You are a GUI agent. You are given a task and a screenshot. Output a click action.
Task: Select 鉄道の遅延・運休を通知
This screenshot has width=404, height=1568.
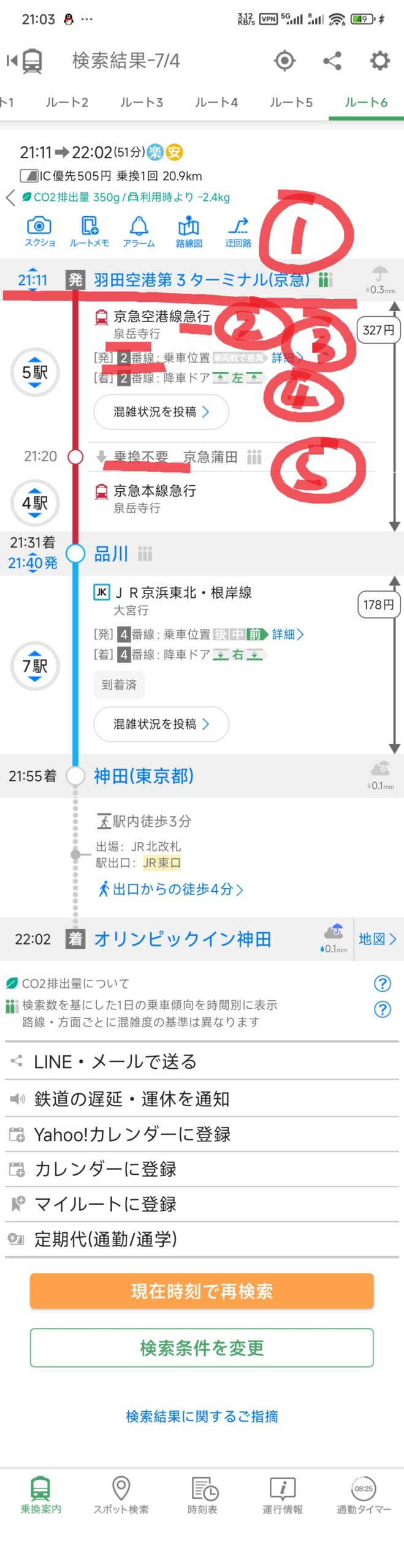click(x=132, y=1099)
